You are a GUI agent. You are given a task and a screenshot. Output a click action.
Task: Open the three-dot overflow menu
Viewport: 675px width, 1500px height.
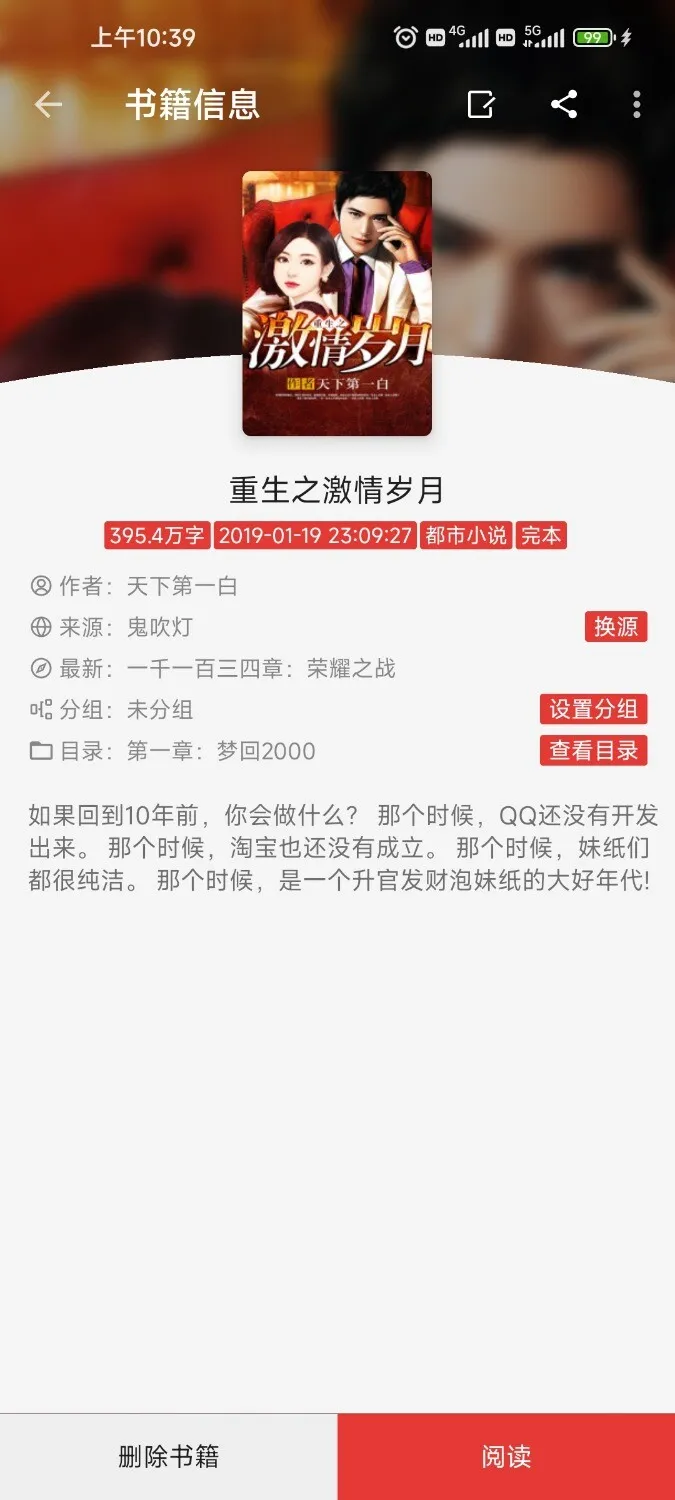[637, 104]
